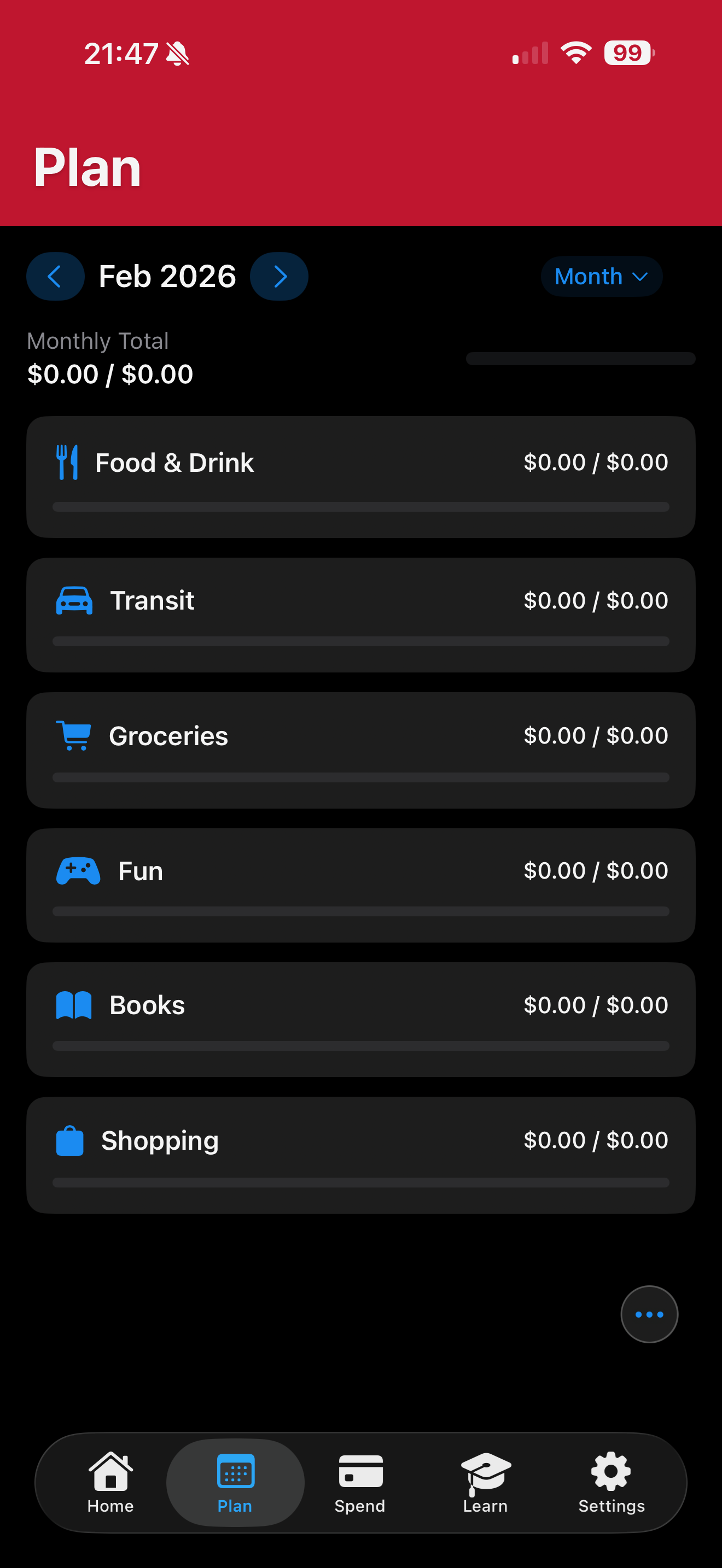Go to the previous month
The width and height of the screenshot is (722, 1568).
(55, 276)
